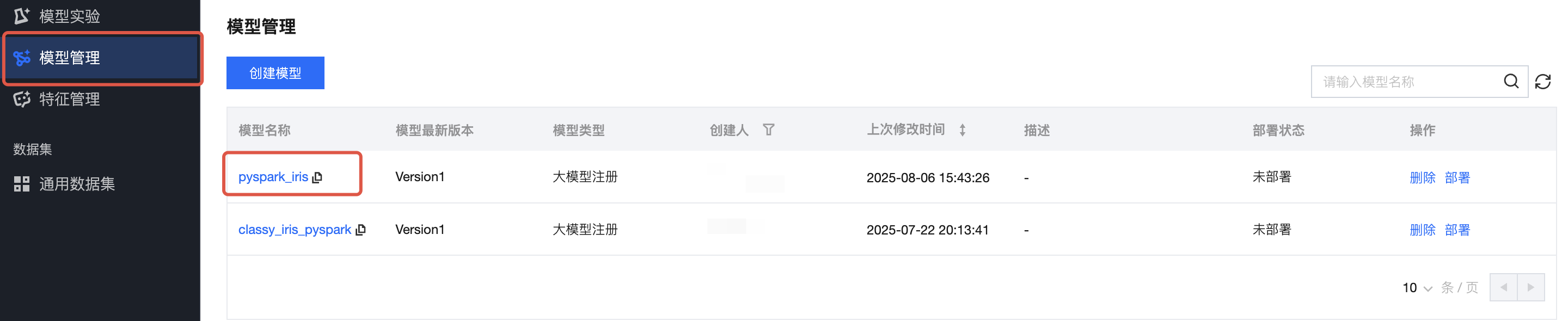
Task: Refresh the model list
Action: [x=1543, y=82]
